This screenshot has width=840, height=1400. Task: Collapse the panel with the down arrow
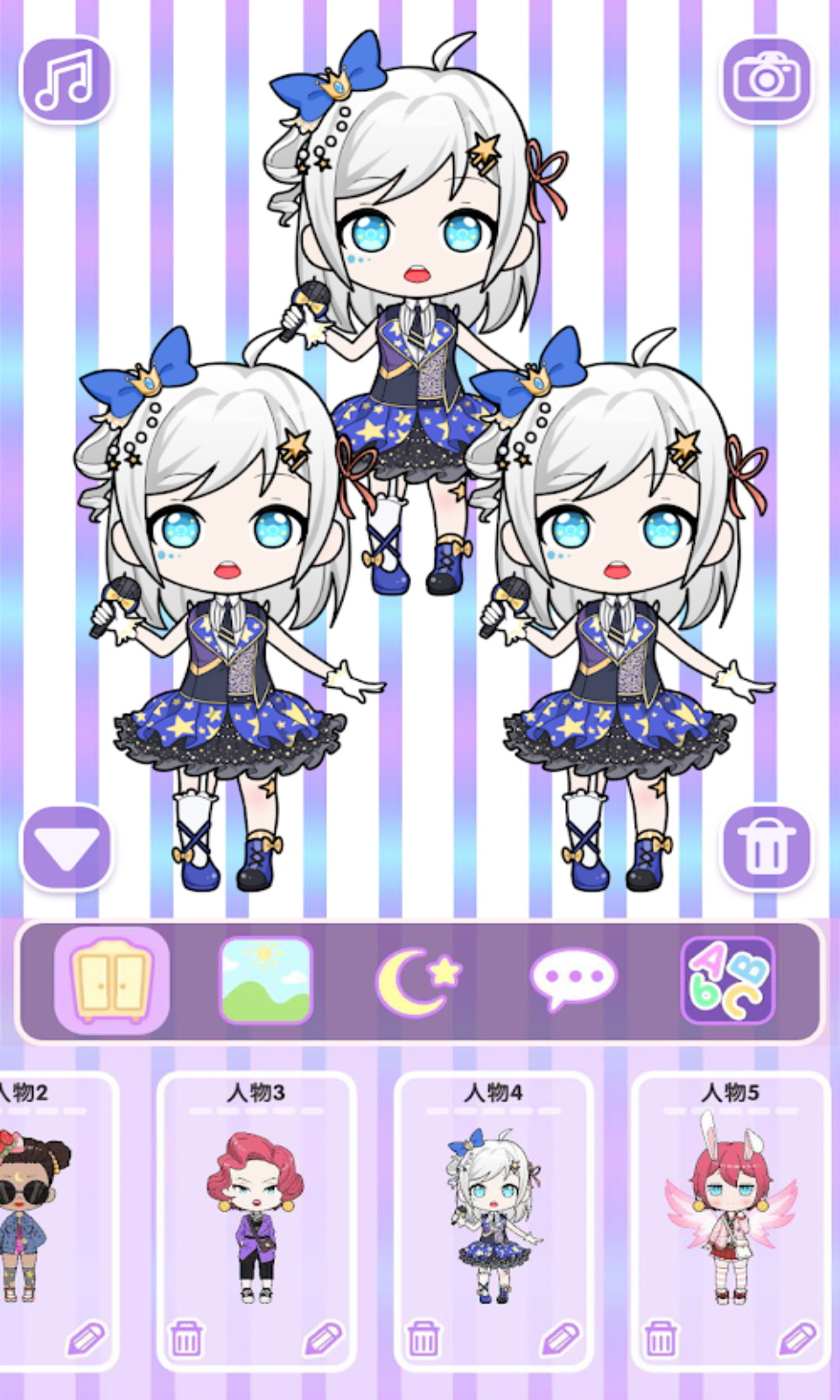click(66, 847)
